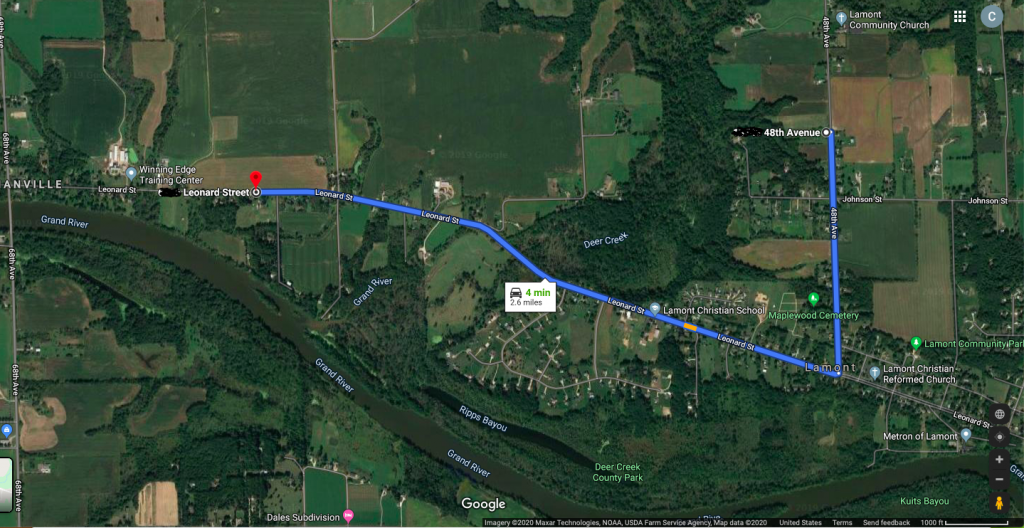Screen dimensions: 1024x528
Task: Show your current location
Action: tap(1000, 436)
